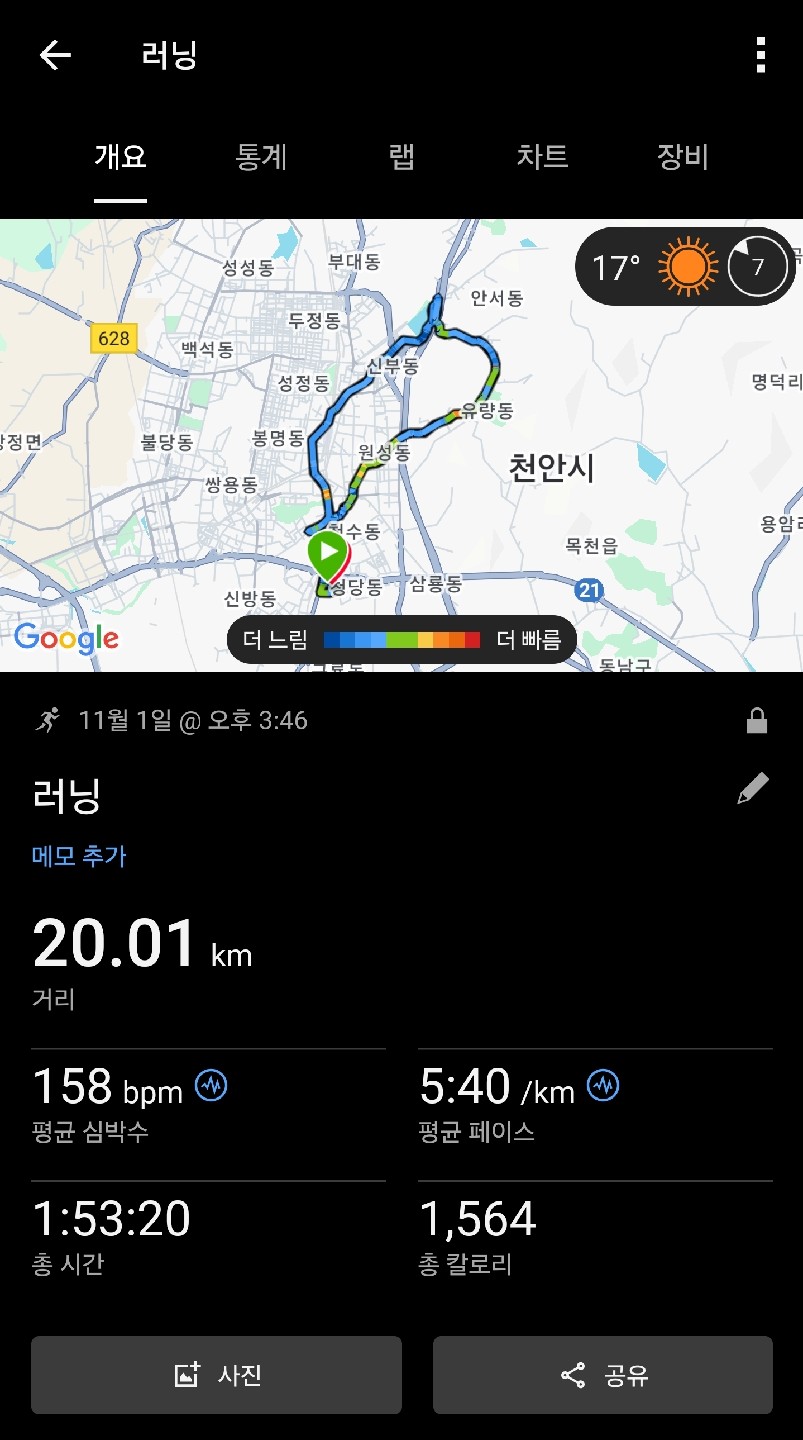Tap 메모 추가 to add a note
Viewport: 803px width, 1440px height.
coord(79,856)
